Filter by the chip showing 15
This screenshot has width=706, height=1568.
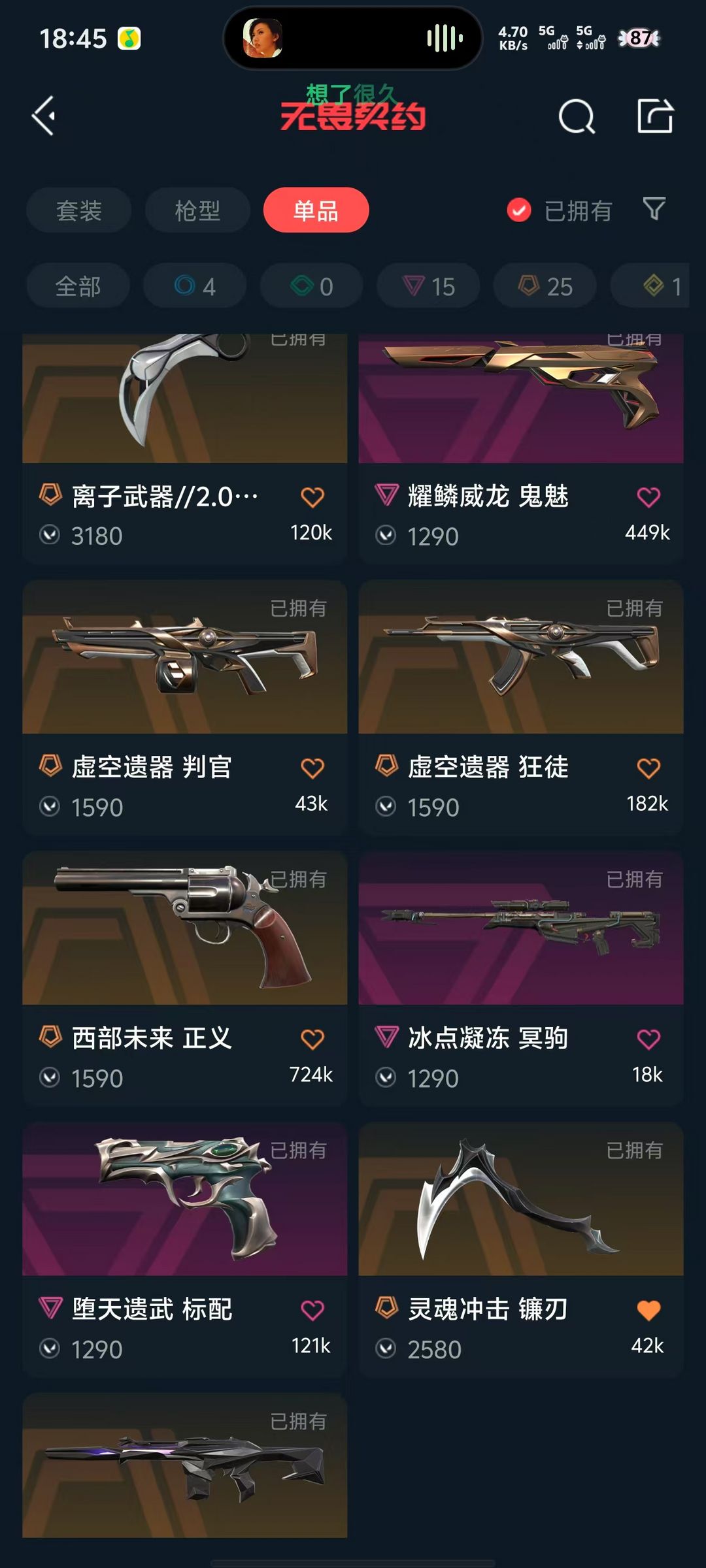(x=428, y=286)
